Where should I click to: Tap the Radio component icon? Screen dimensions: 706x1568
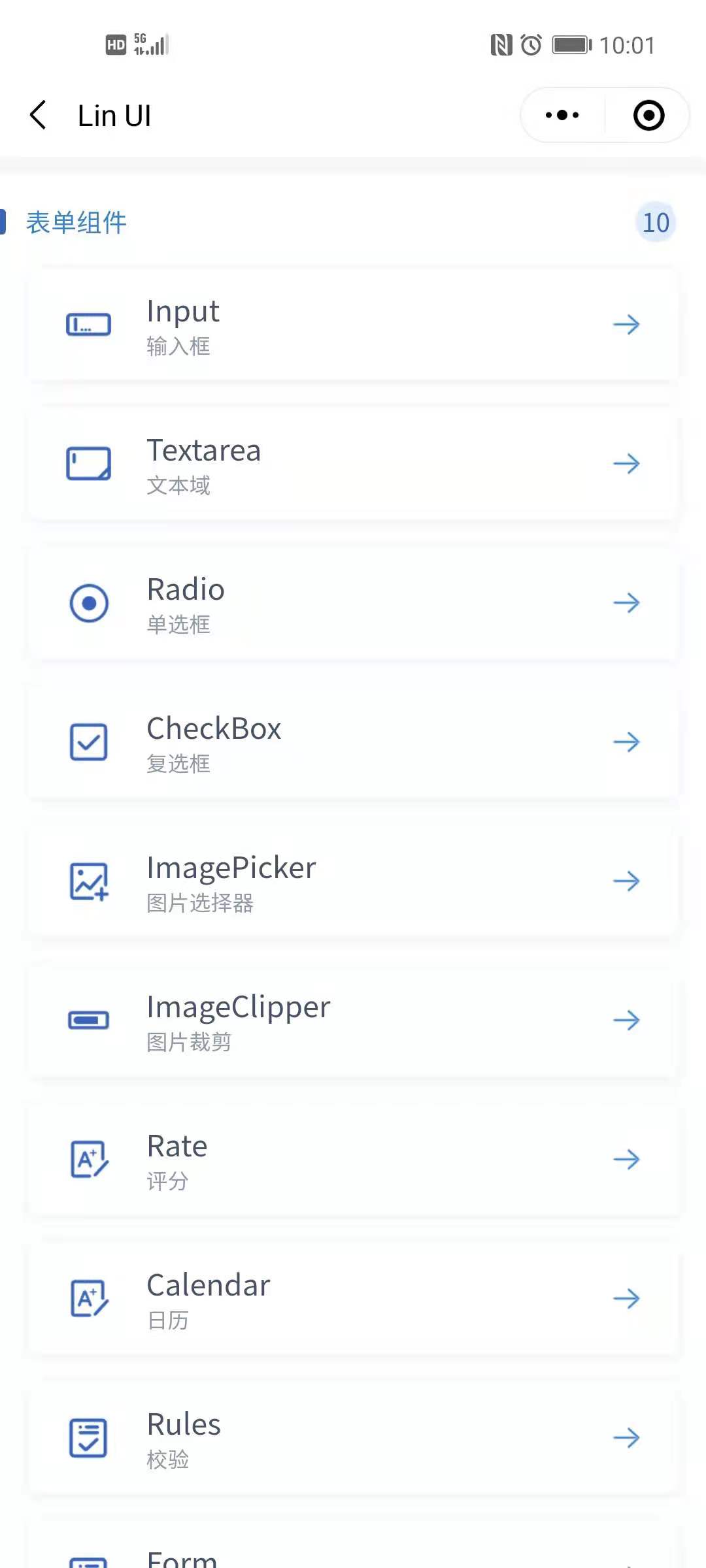click(x=88, y=602)
